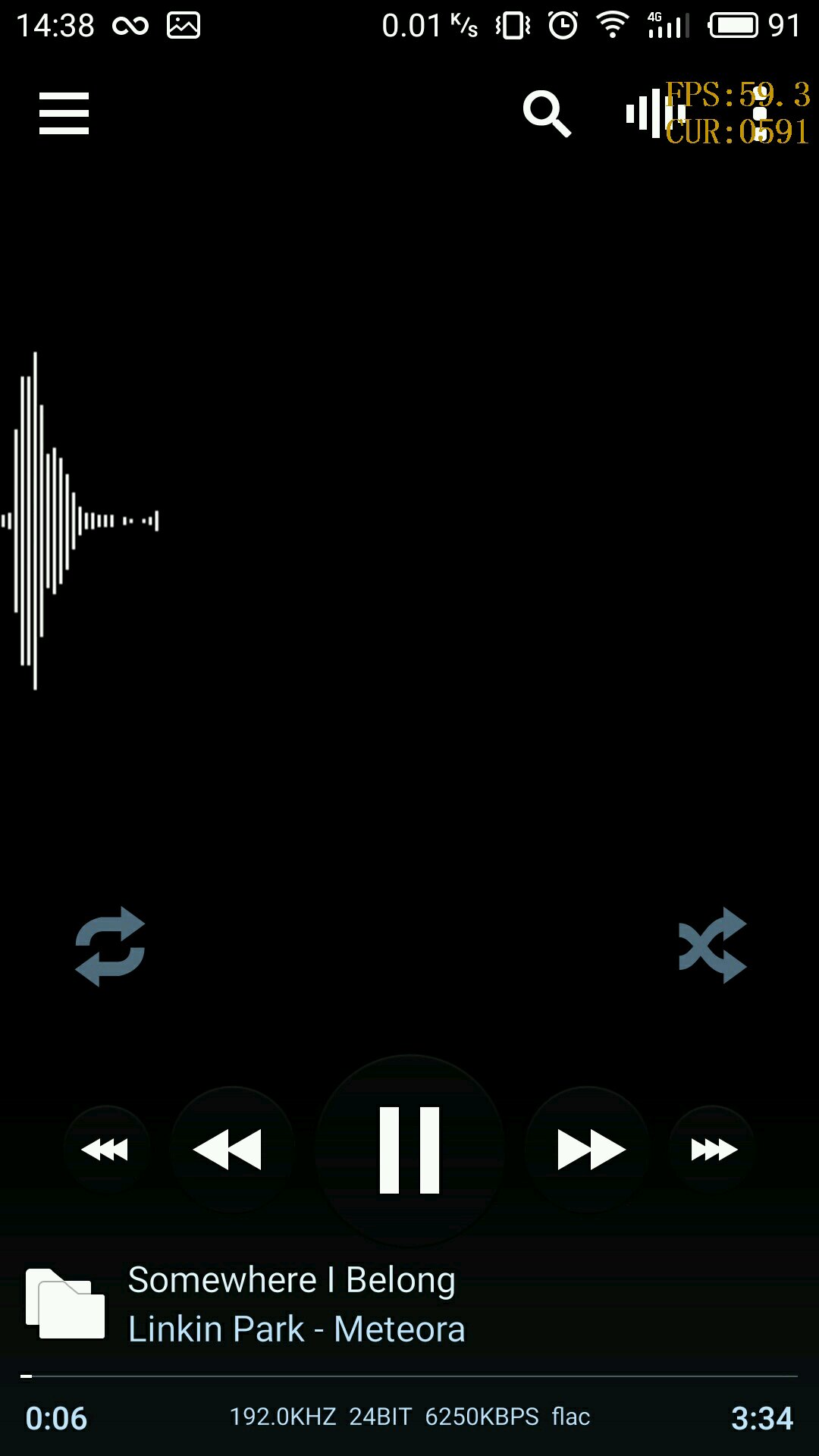Tap the song title Somewhere I Belong

point(292,1280)
